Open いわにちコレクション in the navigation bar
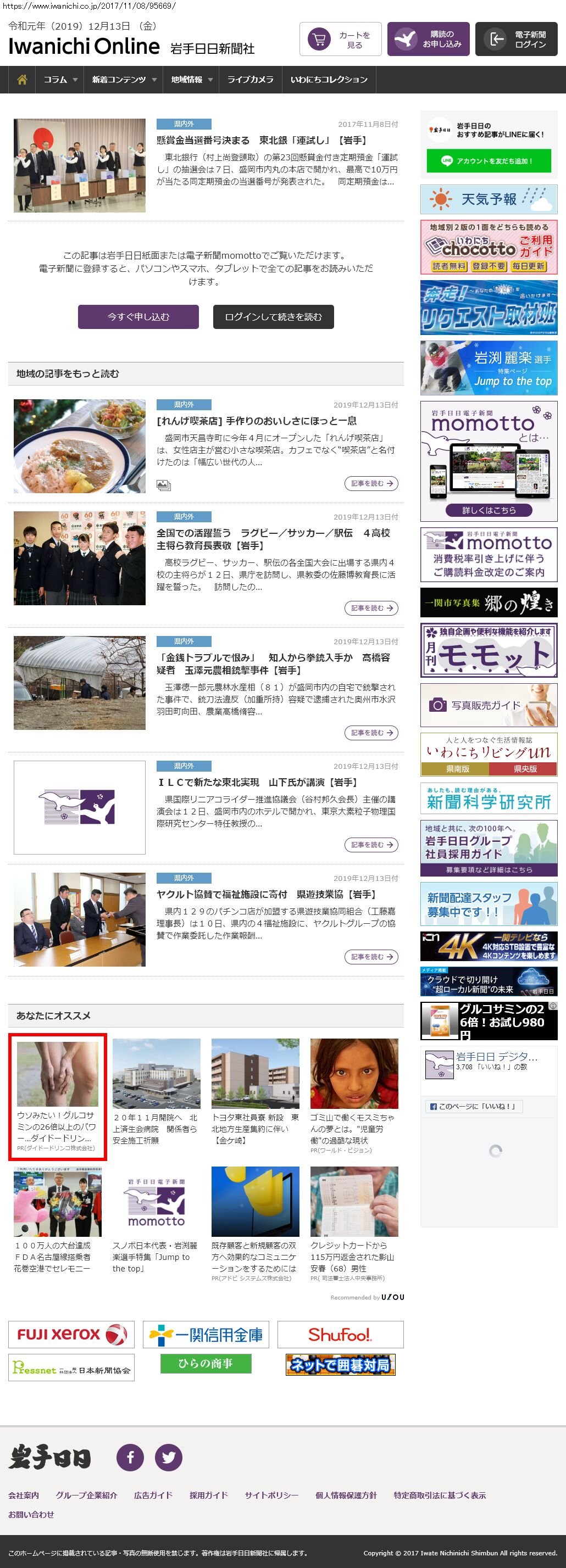Viewport: 566px width, 1568px height. pos(329,80)
